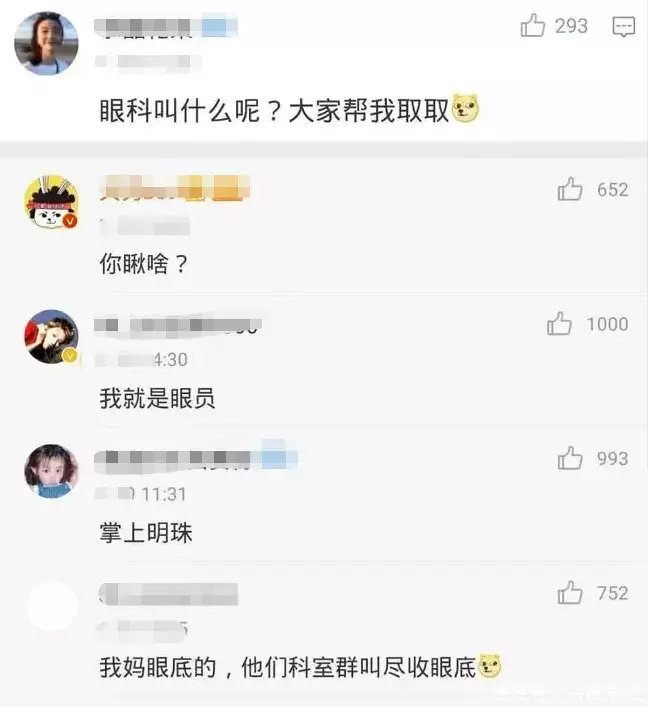Open avatar of the 掌上明珠 commenter
Screen dimensions: 648x707
coord(52,471)
